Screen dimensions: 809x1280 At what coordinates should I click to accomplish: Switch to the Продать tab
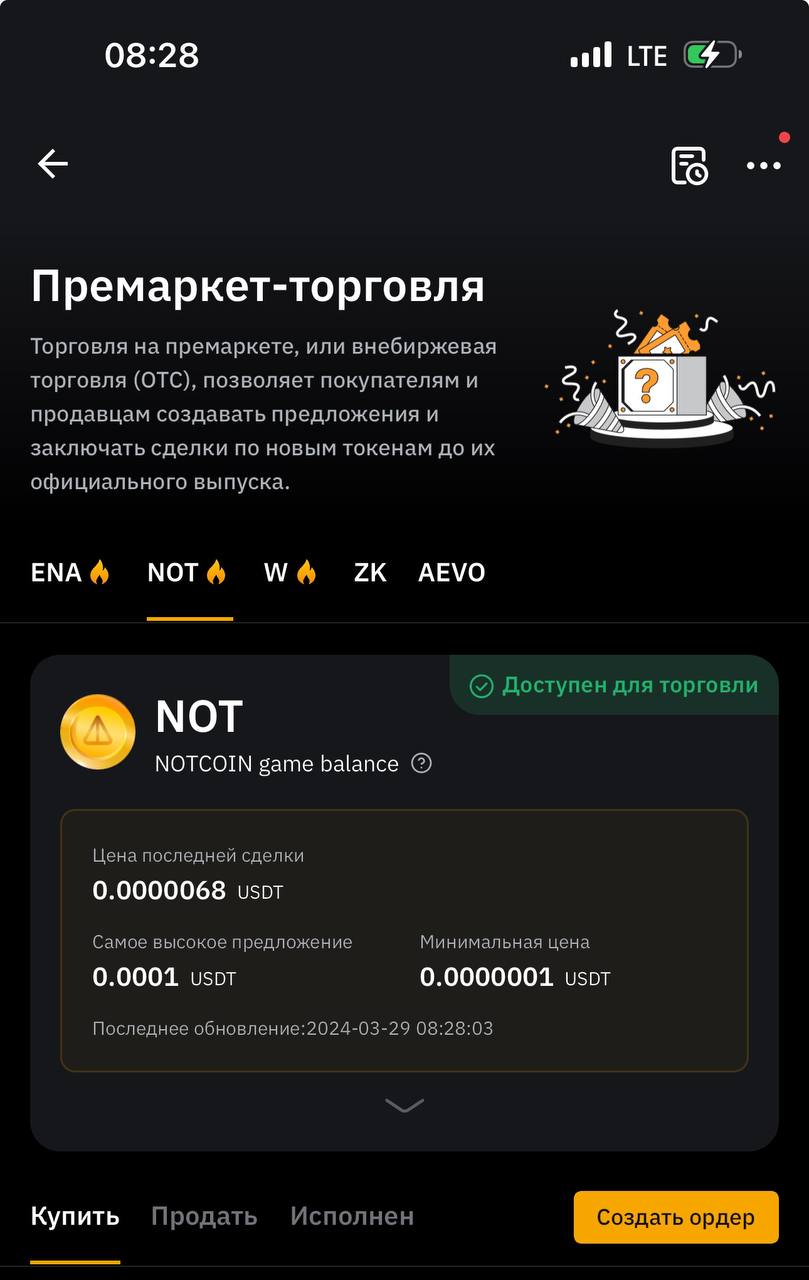tap(204, 1216)
